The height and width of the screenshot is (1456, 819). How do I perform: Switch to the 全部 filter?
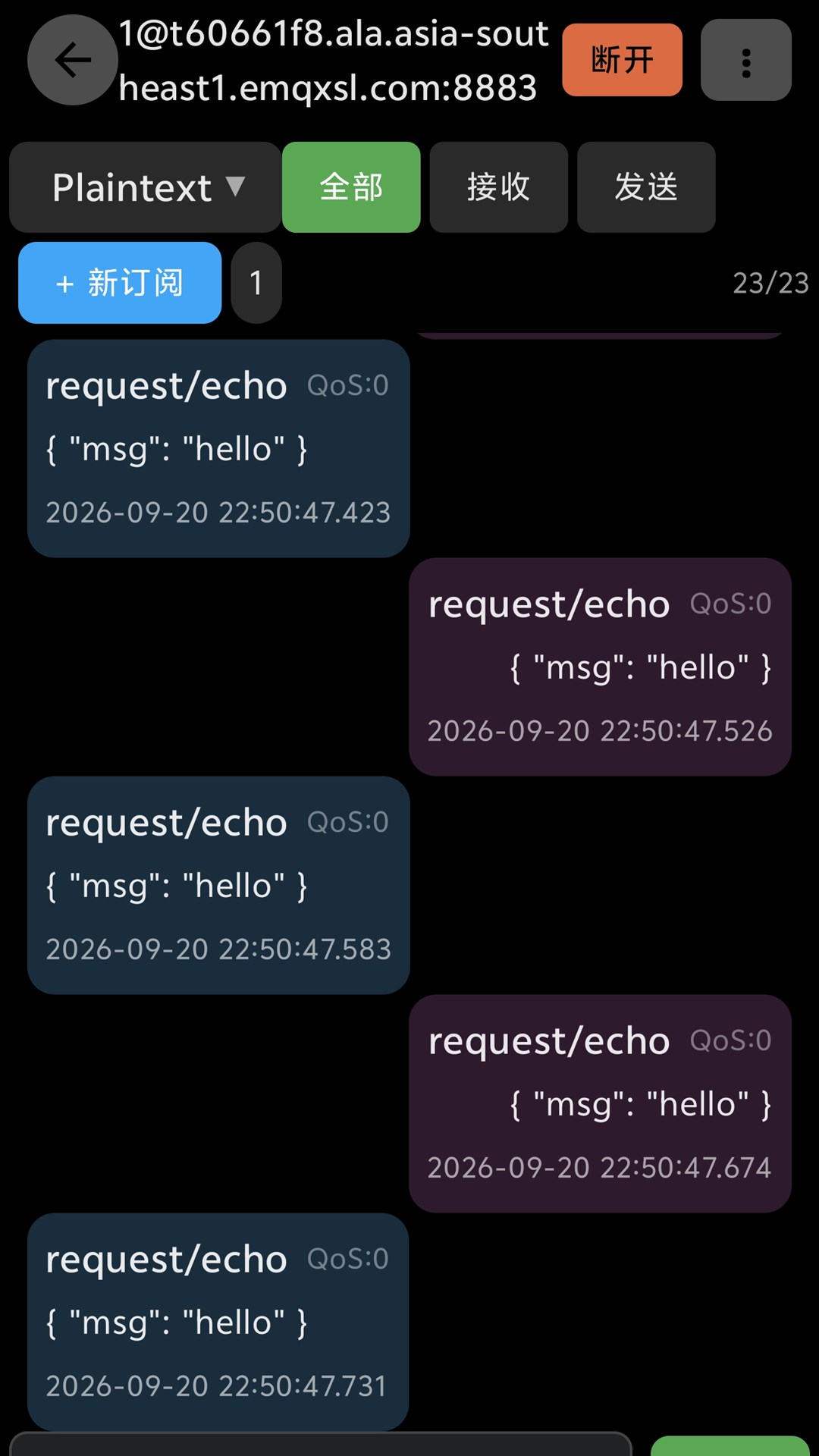[351, 187]
